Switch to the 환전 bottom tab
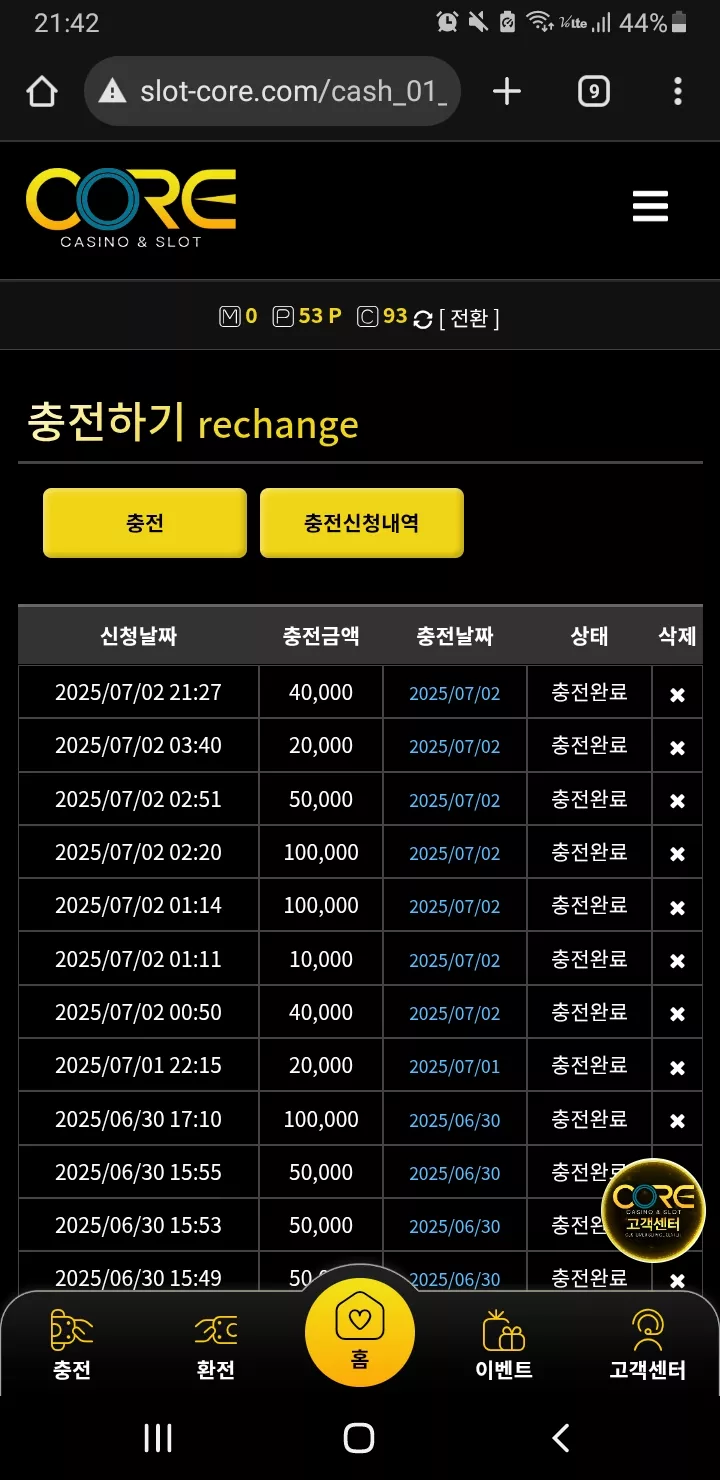This screenshot has height=1480, width=720. (216, 1345)
